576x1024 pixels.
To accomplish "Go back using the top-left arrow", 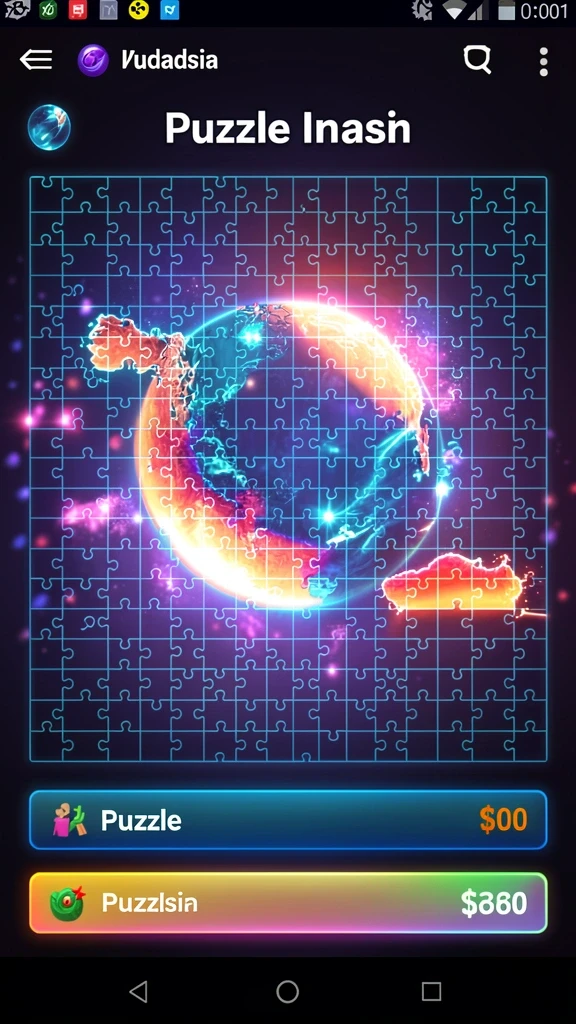I will coord(36,60).
